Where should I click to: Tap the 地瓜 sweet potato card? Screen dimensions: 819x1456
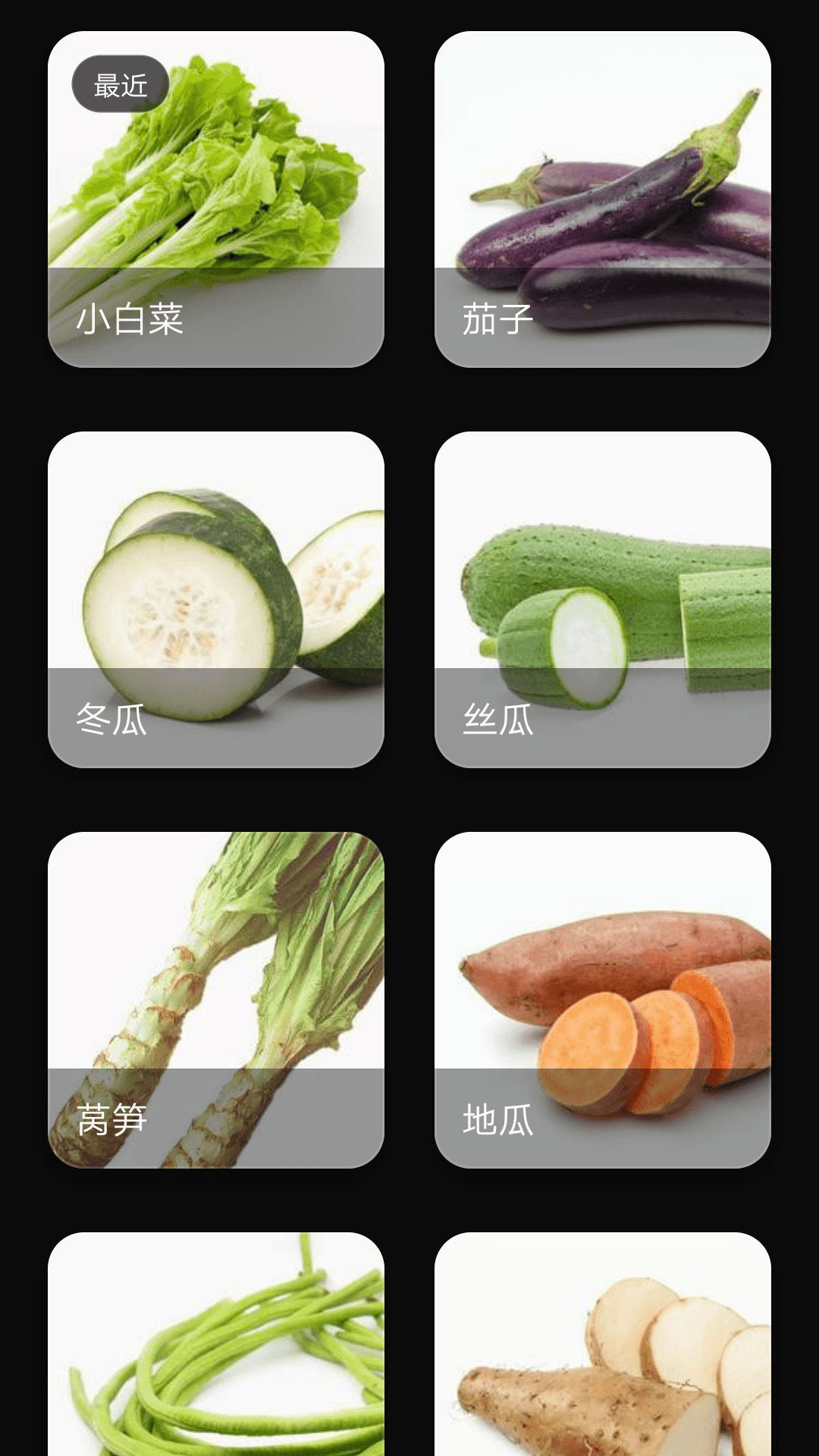pyautogui.click(x=603, y=1000)
